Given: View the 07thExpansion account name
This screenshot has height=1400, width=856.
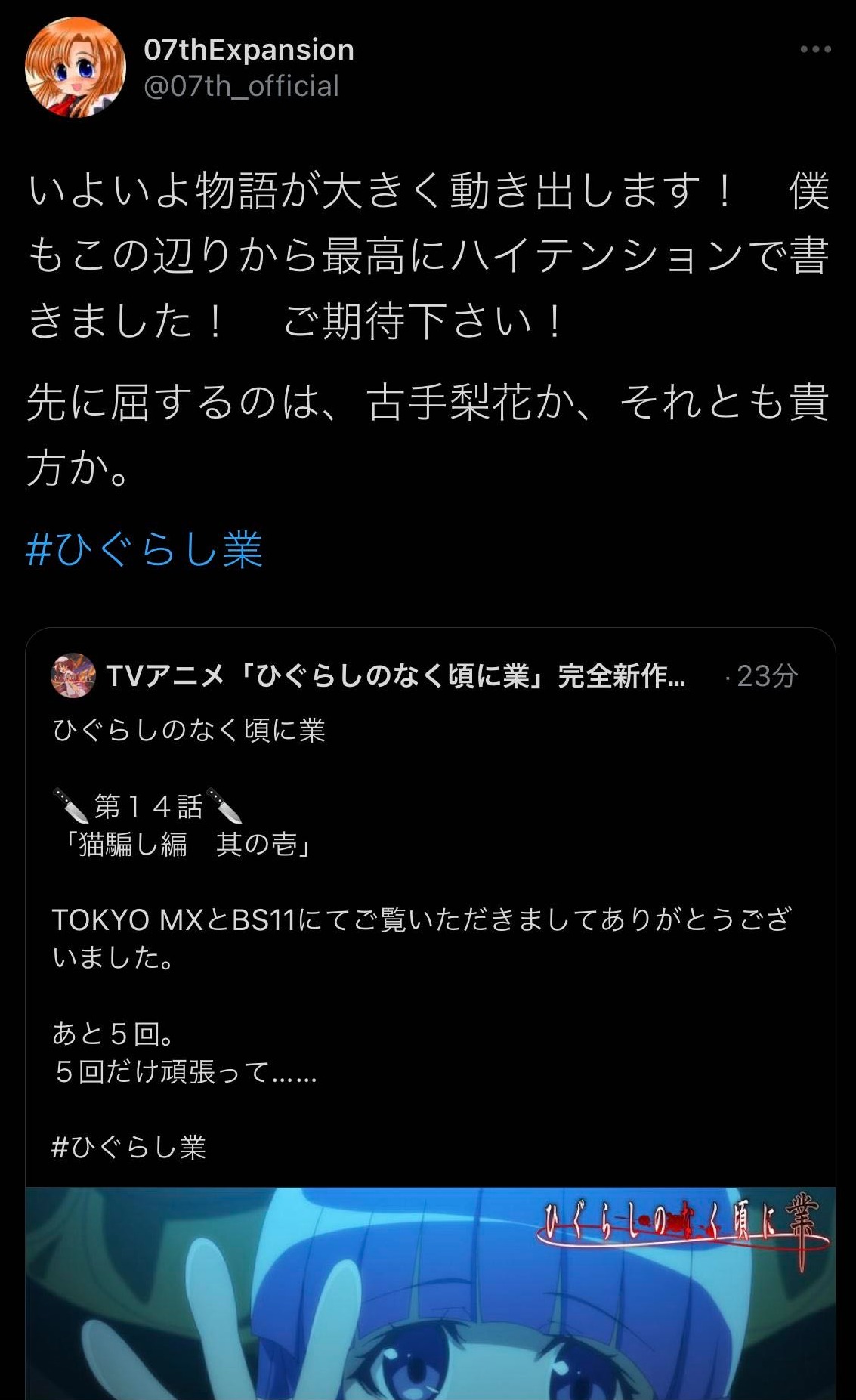Looking at the screenshot, I should 249,50.
